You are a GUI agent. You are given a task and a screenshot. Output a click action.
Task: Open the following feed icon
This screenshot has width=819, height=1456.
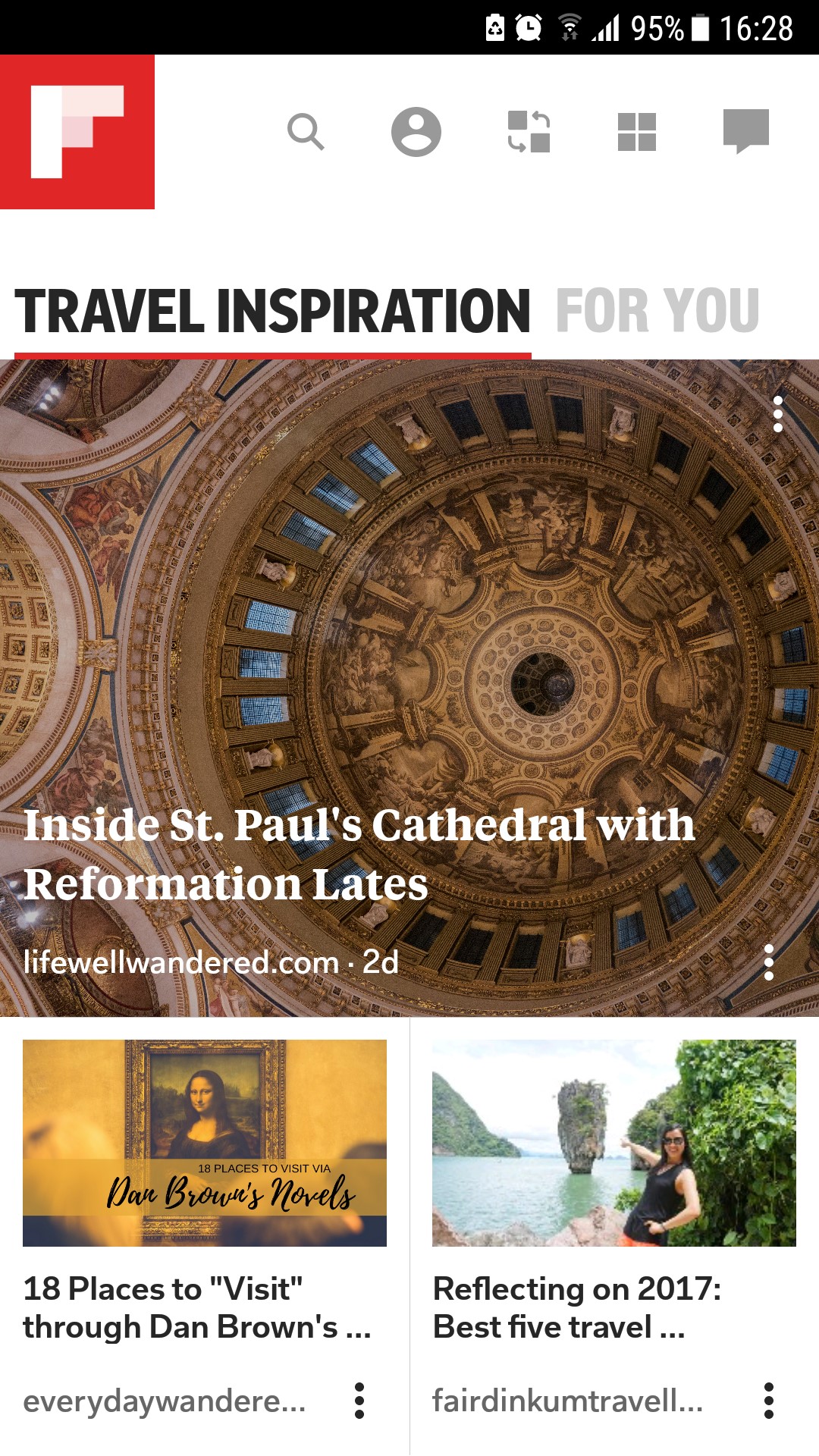(529, 132)
